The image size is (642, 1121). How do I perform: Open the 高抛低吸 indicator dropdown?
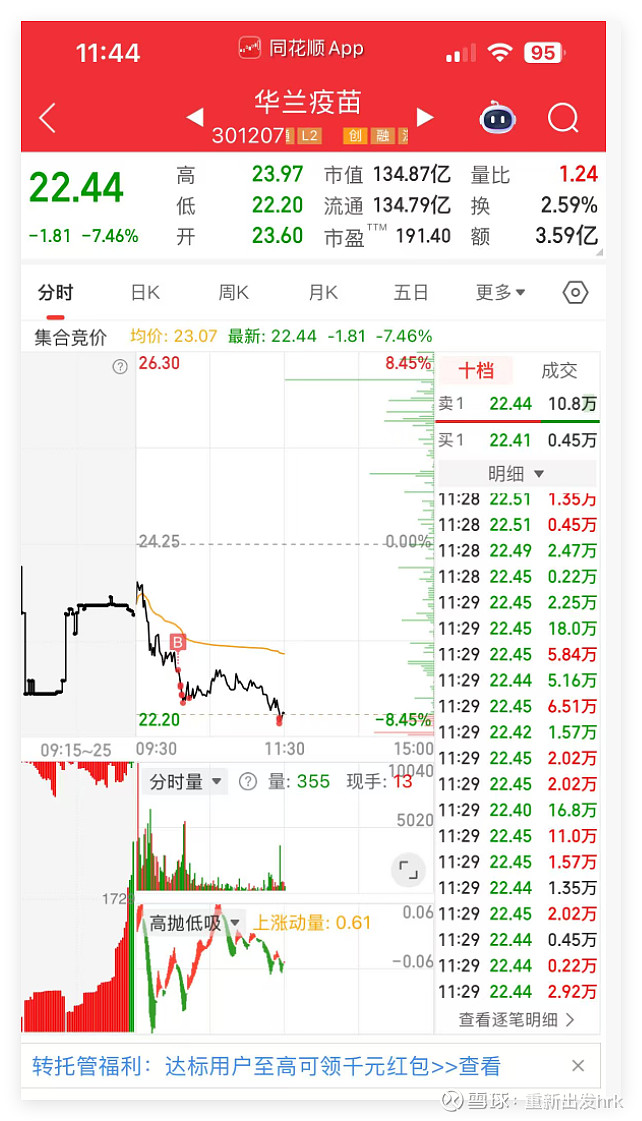[194, 922]
